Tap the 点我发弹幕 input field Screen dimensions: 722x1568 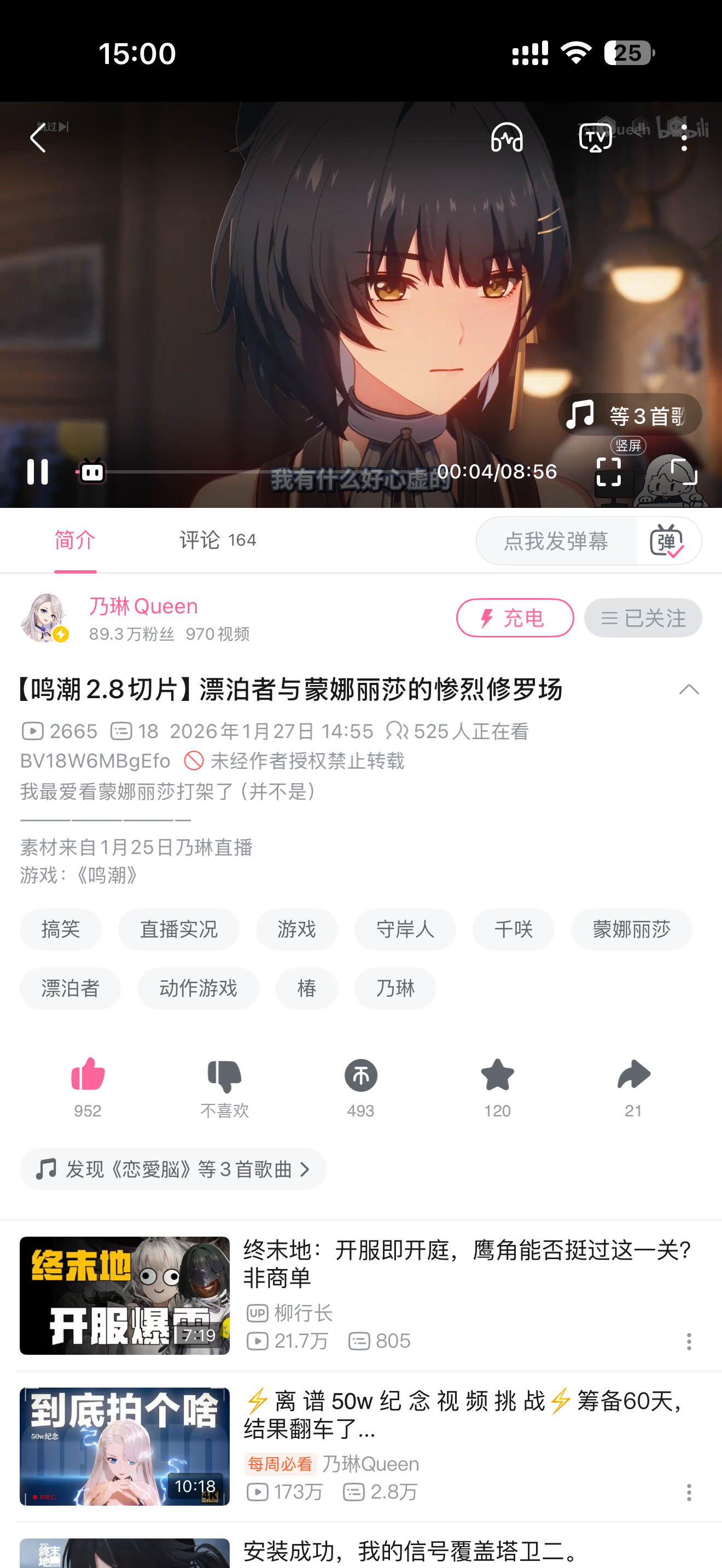tap(555, 541)
